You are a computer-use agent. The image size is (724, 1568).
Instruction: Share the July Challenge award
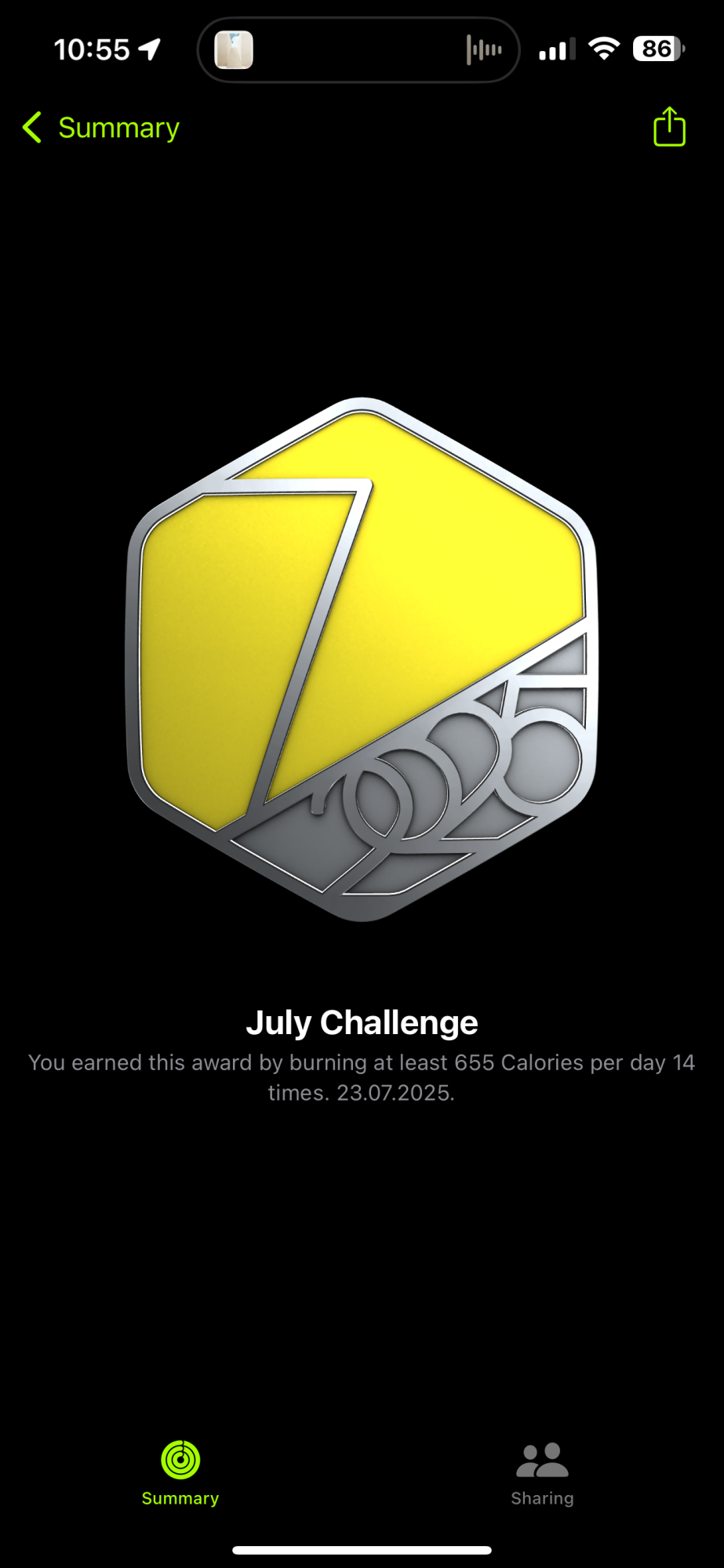(669, 127)
